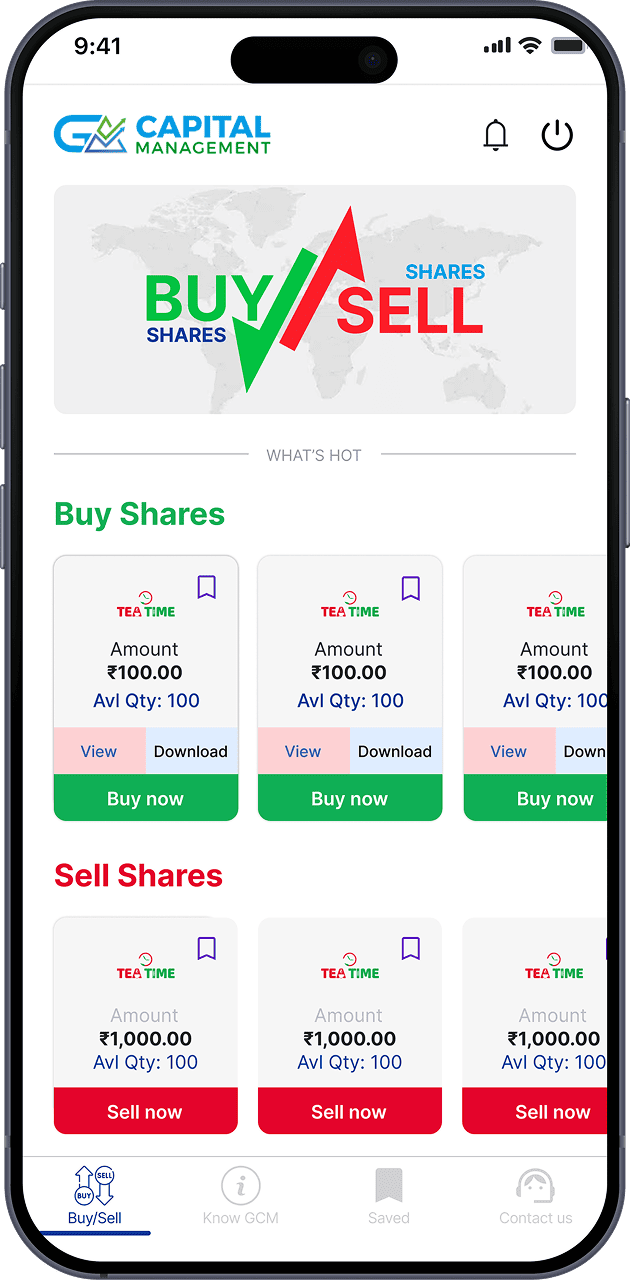Tap Buy now on the first card
Viewport: 630px width, 1280px height.
click(146, 798)
